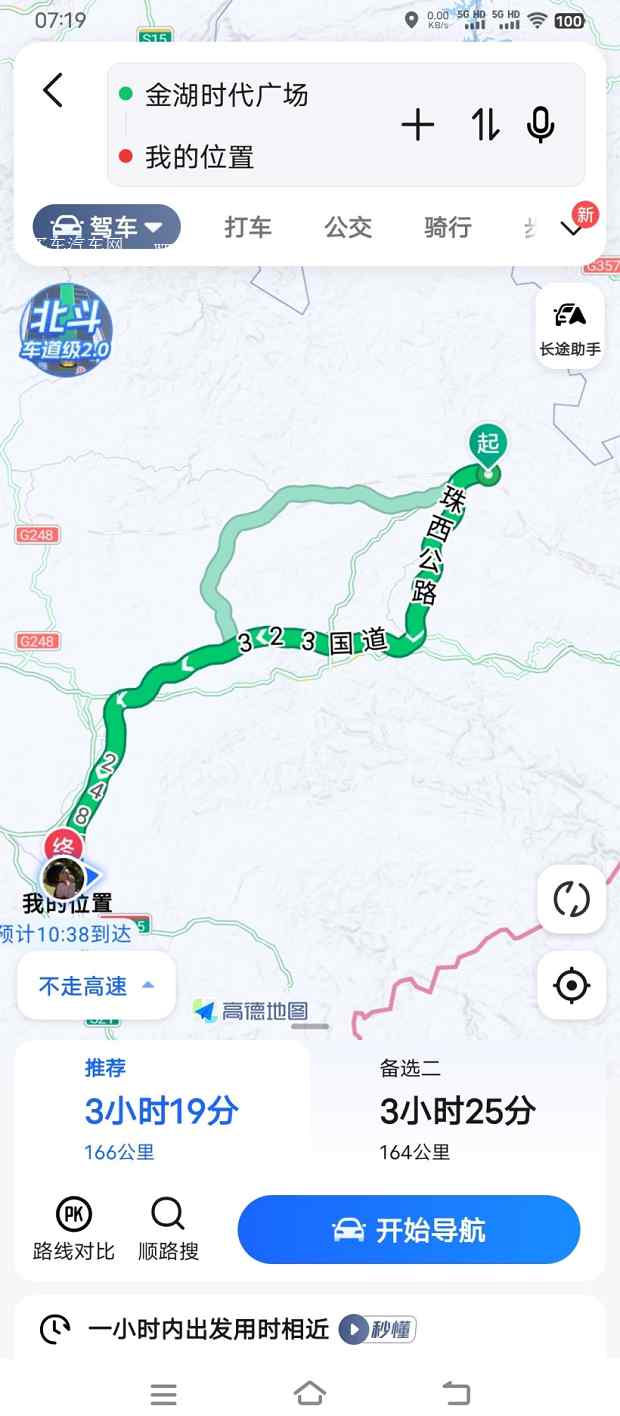Edit the destination 我的位置
The image size is (620, 1416).
click(200, 157)
